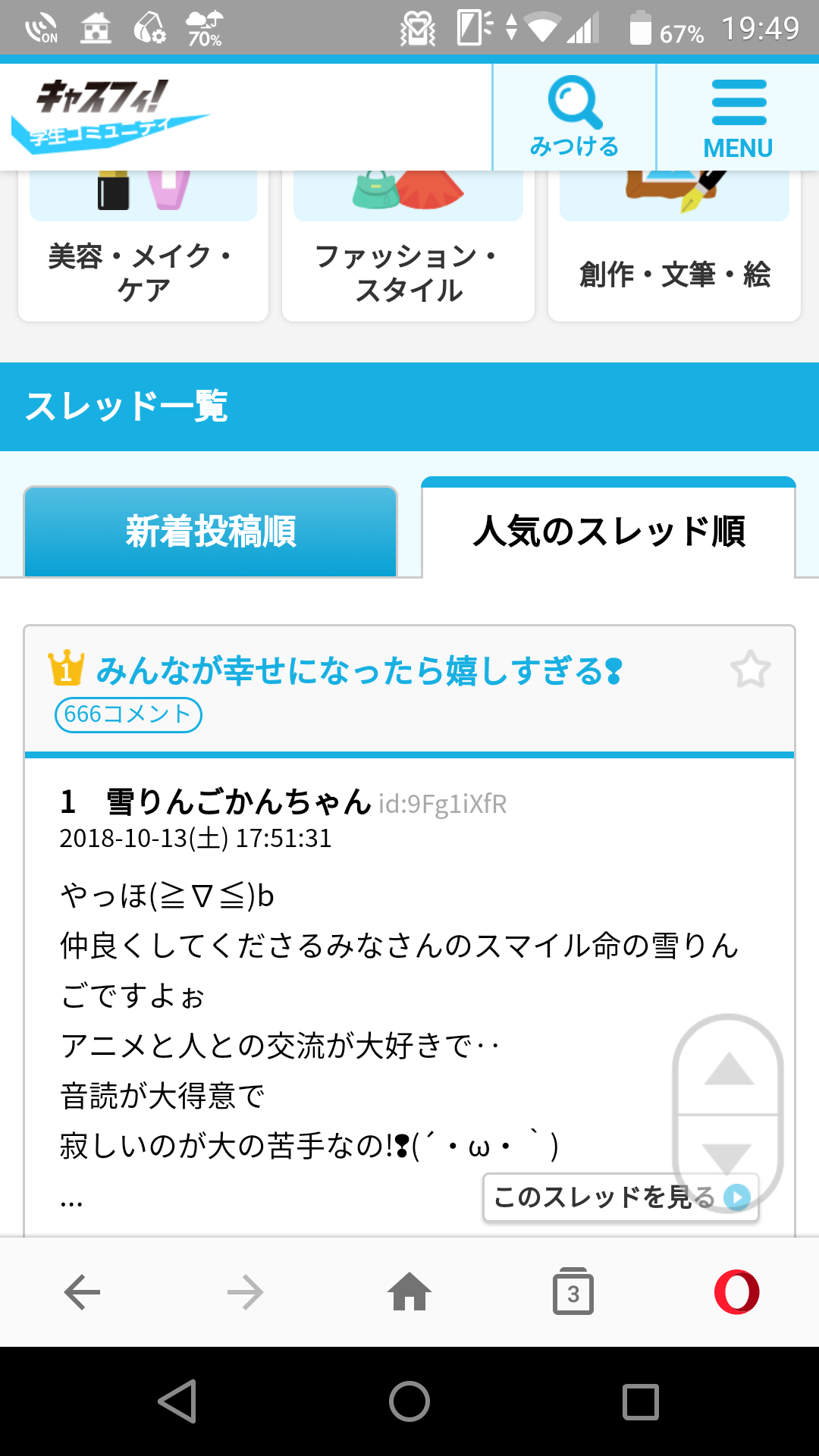View the 666コメント badge
The image size is (819, 1456).
pos(128,714)
